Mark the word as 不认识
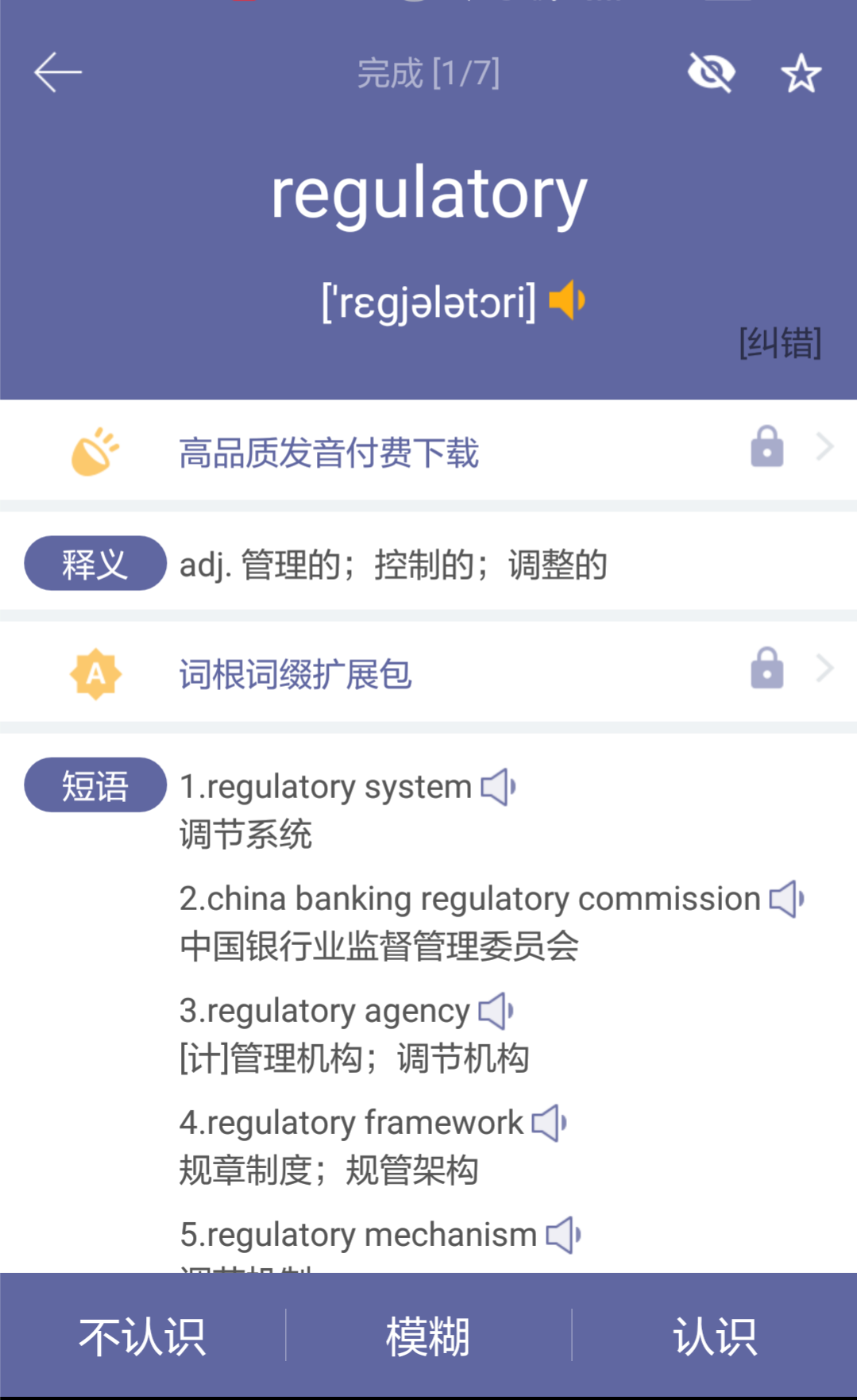Image resolution: width=857 pixels, height=1400 pixels. pos(142,1336)
